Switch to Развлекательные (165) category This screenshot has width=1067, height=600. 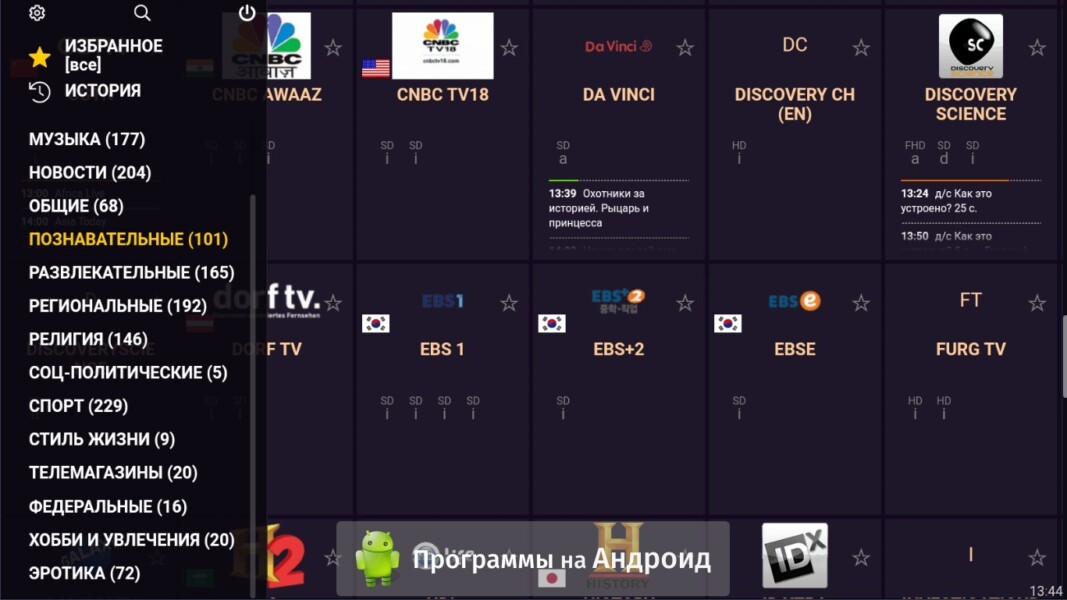point(131,272)
